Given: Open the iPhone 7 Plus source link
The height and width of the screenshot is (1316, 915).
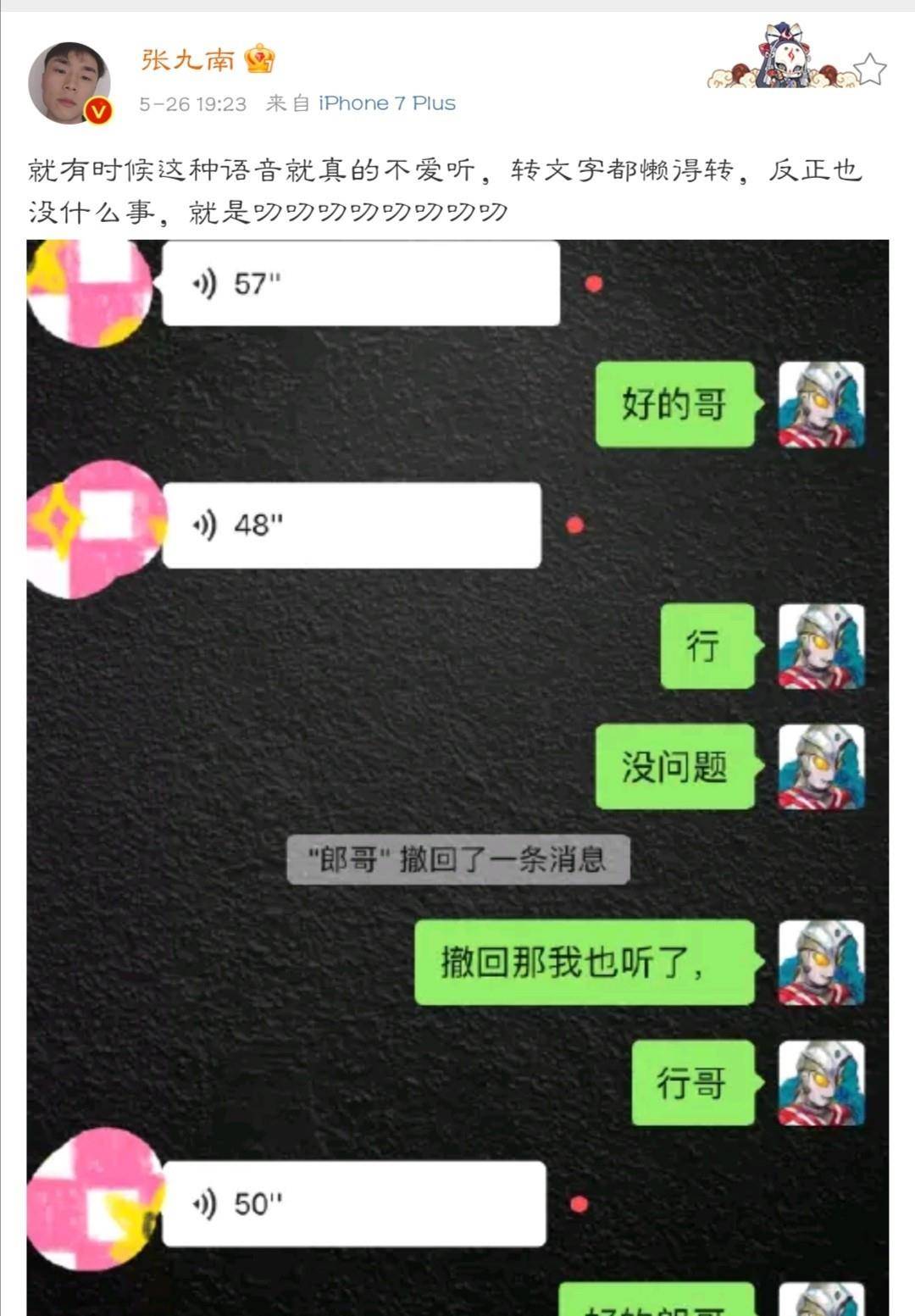Looking at the screenshot, I should [387, 103].
